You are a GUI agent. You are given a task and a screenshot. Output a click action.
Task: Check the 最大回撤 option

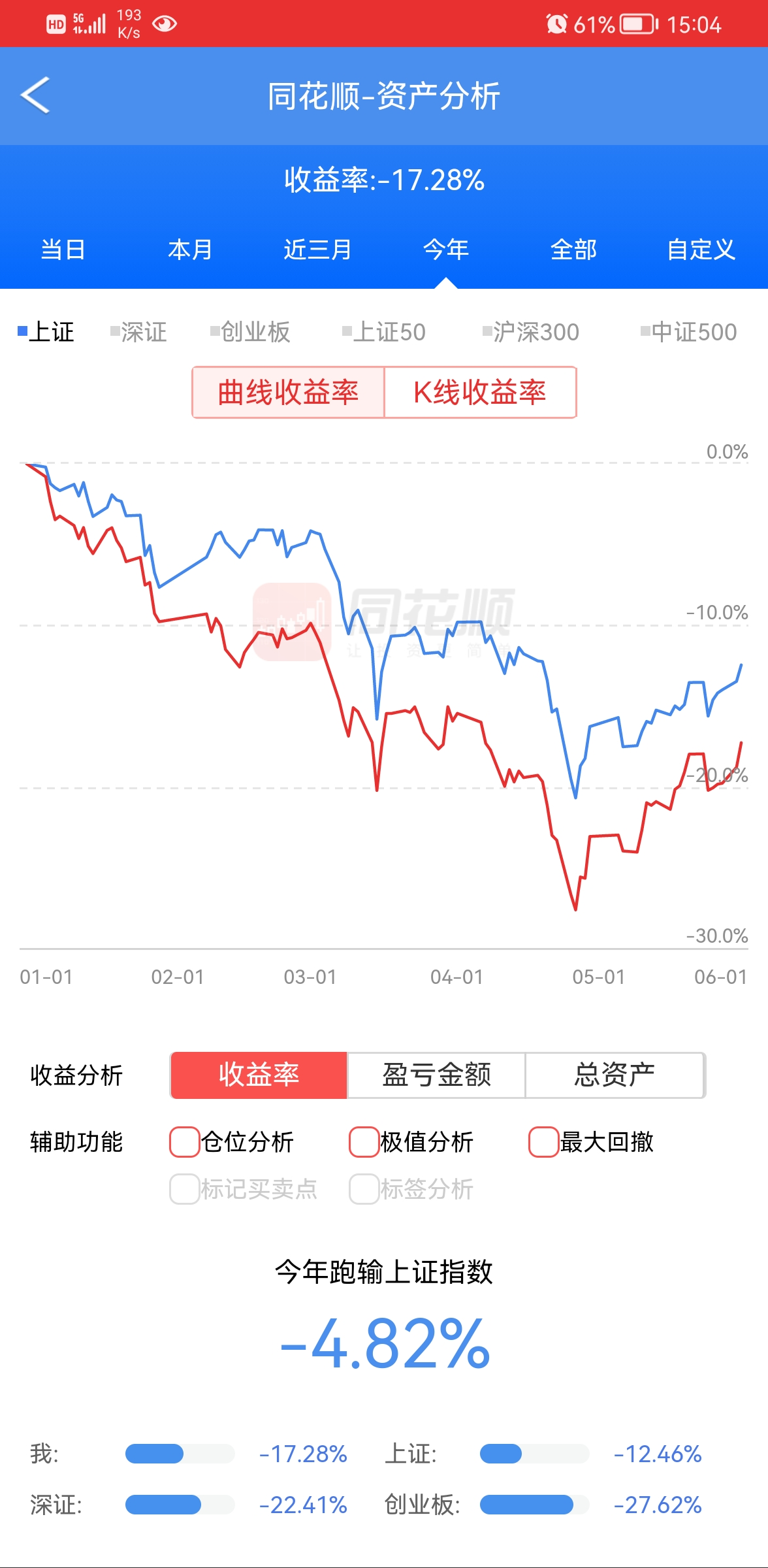pyautogui.click(x=544, y=1142)
